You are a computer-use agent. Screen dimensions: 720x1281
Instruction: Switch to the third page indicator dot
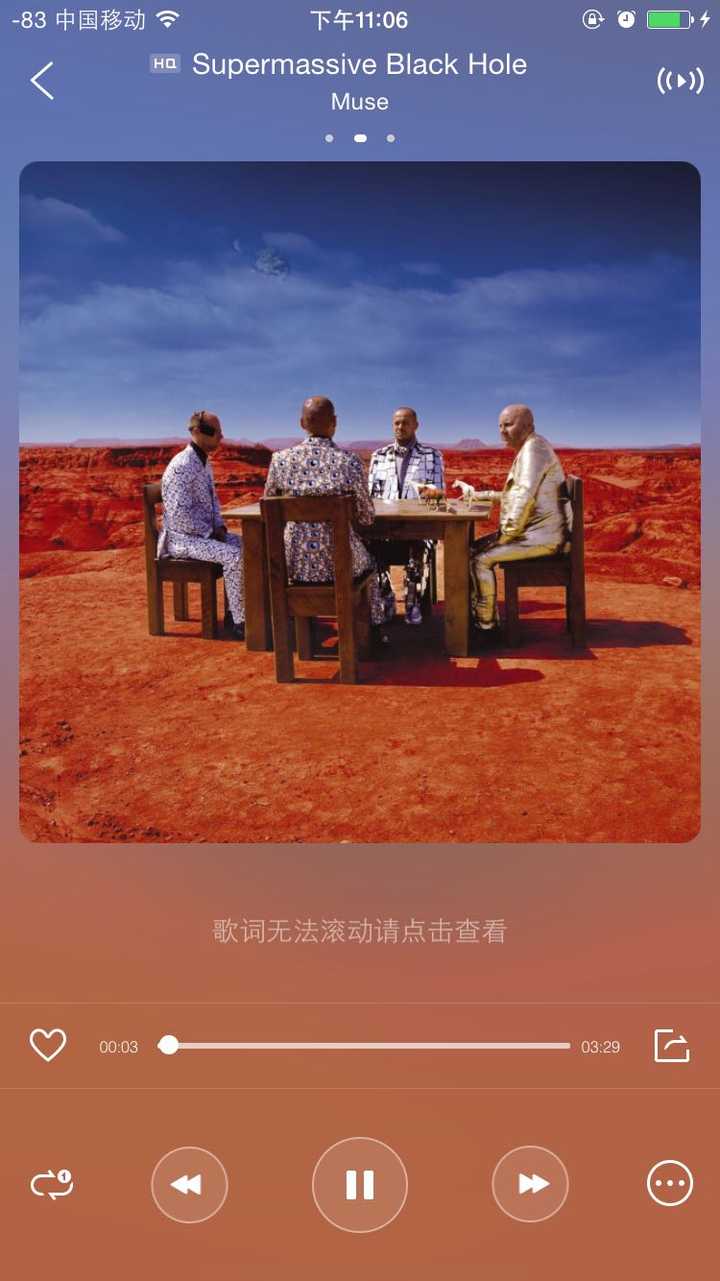pyautogui.click(x=391, y=138)
